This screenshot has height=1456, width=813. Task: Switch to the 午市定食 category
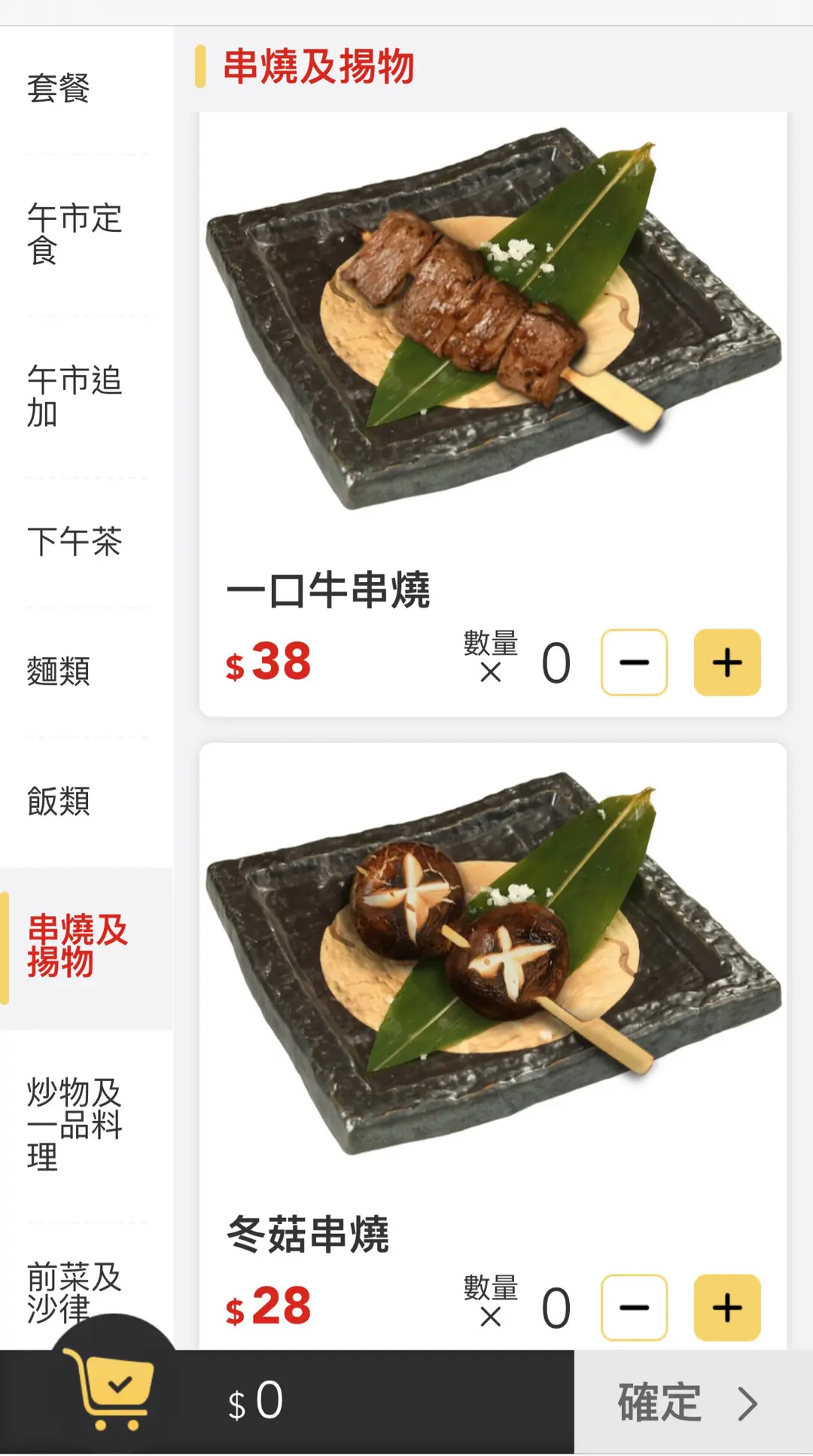[74, 233]
